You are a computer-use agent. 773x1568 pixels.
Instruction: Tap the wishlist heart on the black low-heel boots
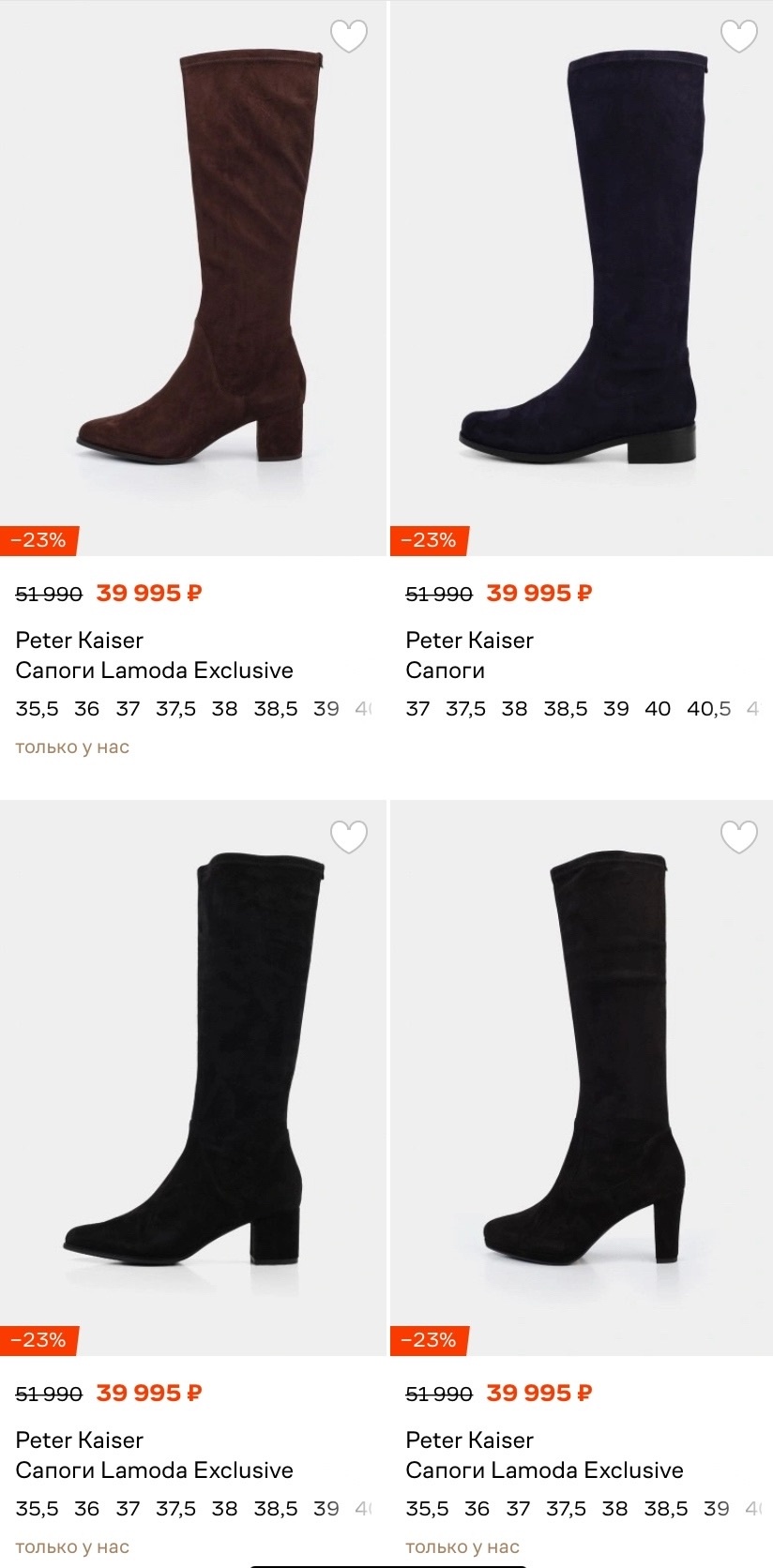(348, 836)
